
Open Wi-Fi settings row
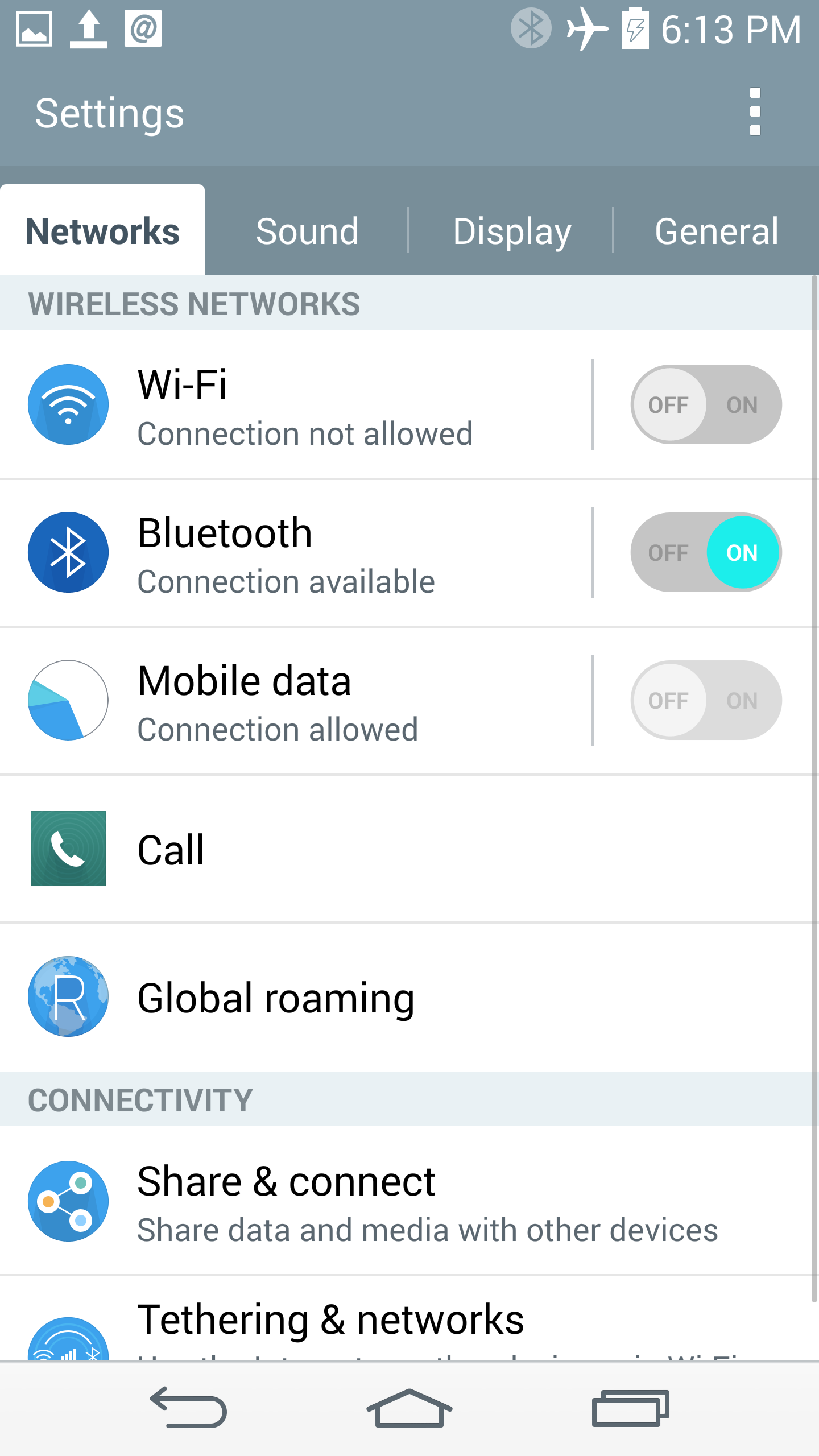coord(296,405)
